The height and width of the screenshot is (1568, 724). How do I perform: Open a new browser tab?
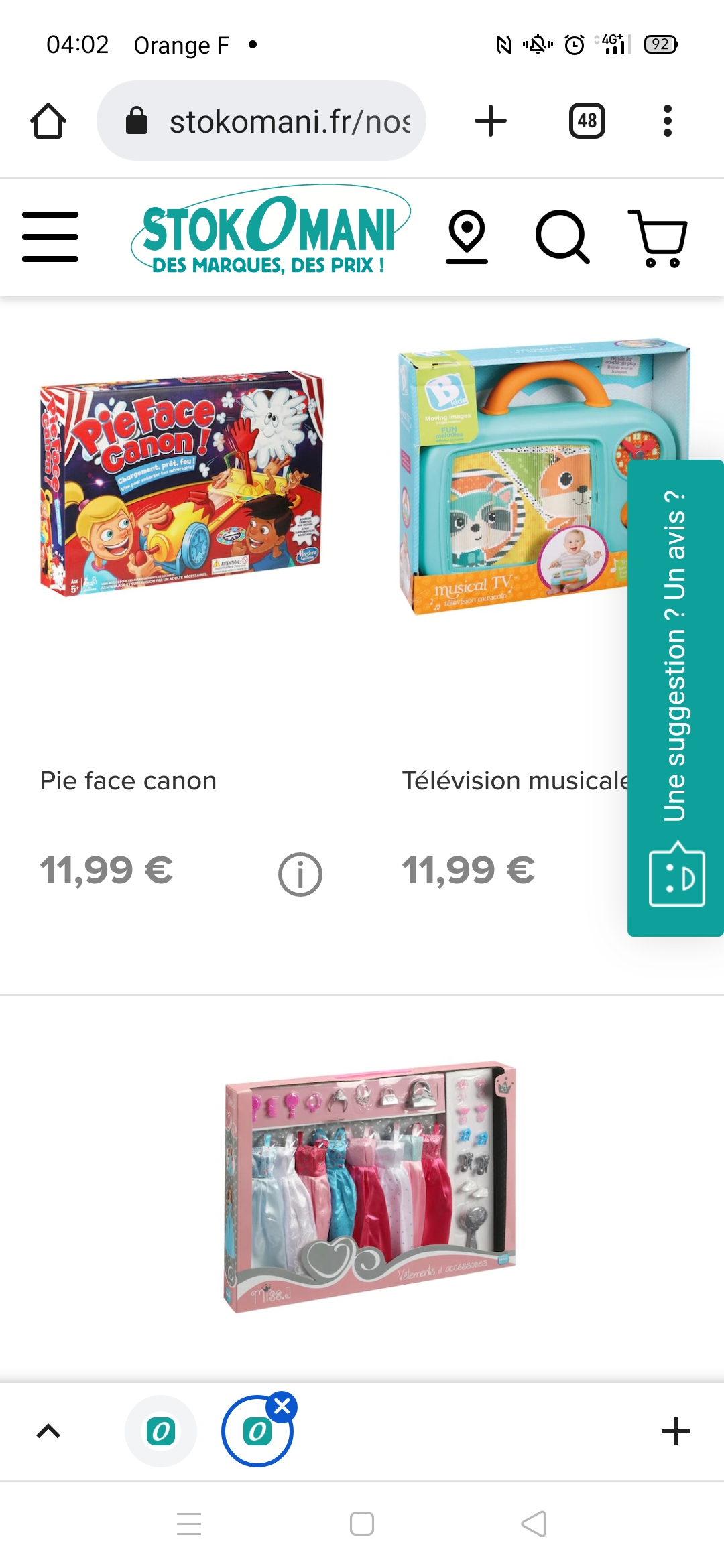pos(491,121)
